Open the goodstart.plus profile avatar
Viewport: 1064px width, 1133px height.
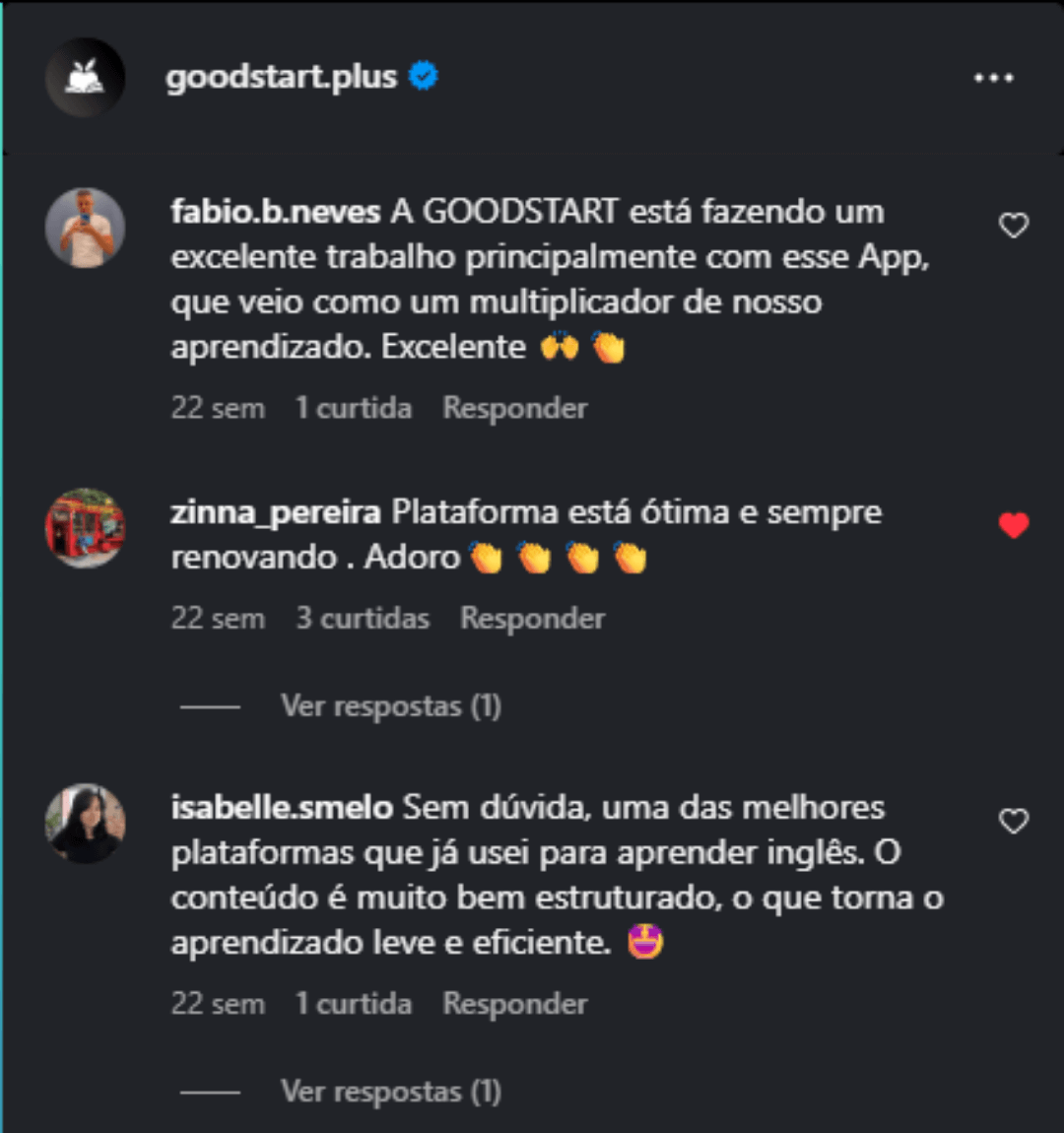(x=85, y=77)
